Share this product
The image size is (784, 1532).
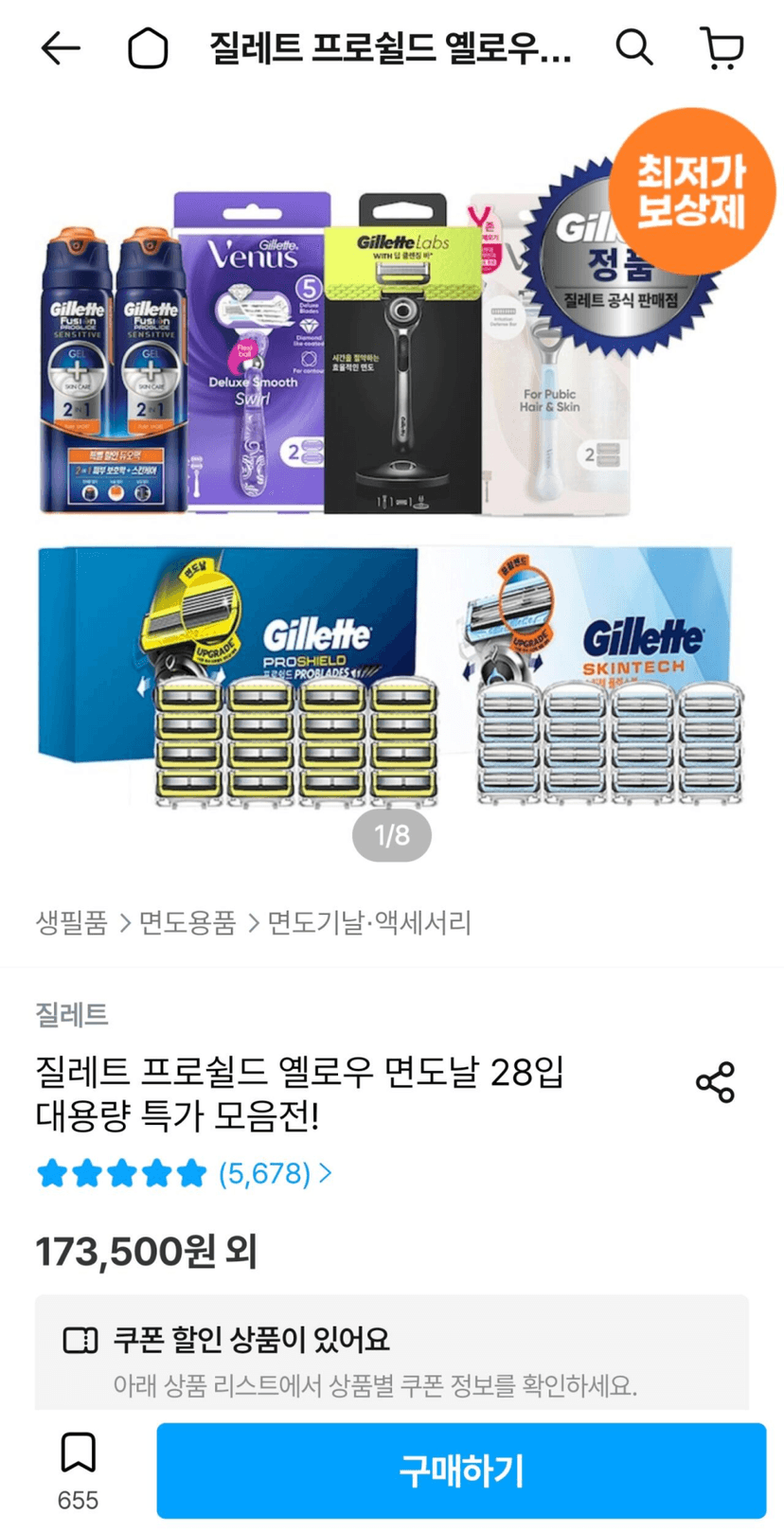pyautogui.click(x=715, y=1082)
